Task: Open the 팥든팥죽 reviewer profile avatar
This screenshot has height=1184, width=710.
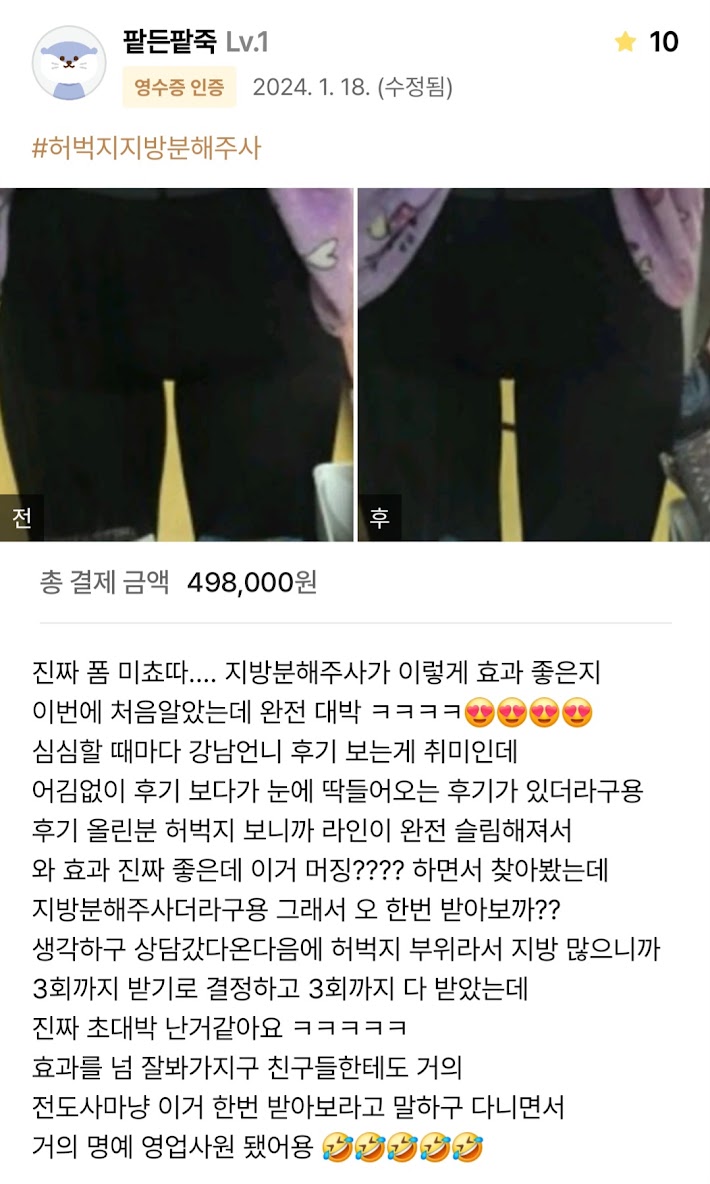Action: pyautogui.click(x=69, y=63)
